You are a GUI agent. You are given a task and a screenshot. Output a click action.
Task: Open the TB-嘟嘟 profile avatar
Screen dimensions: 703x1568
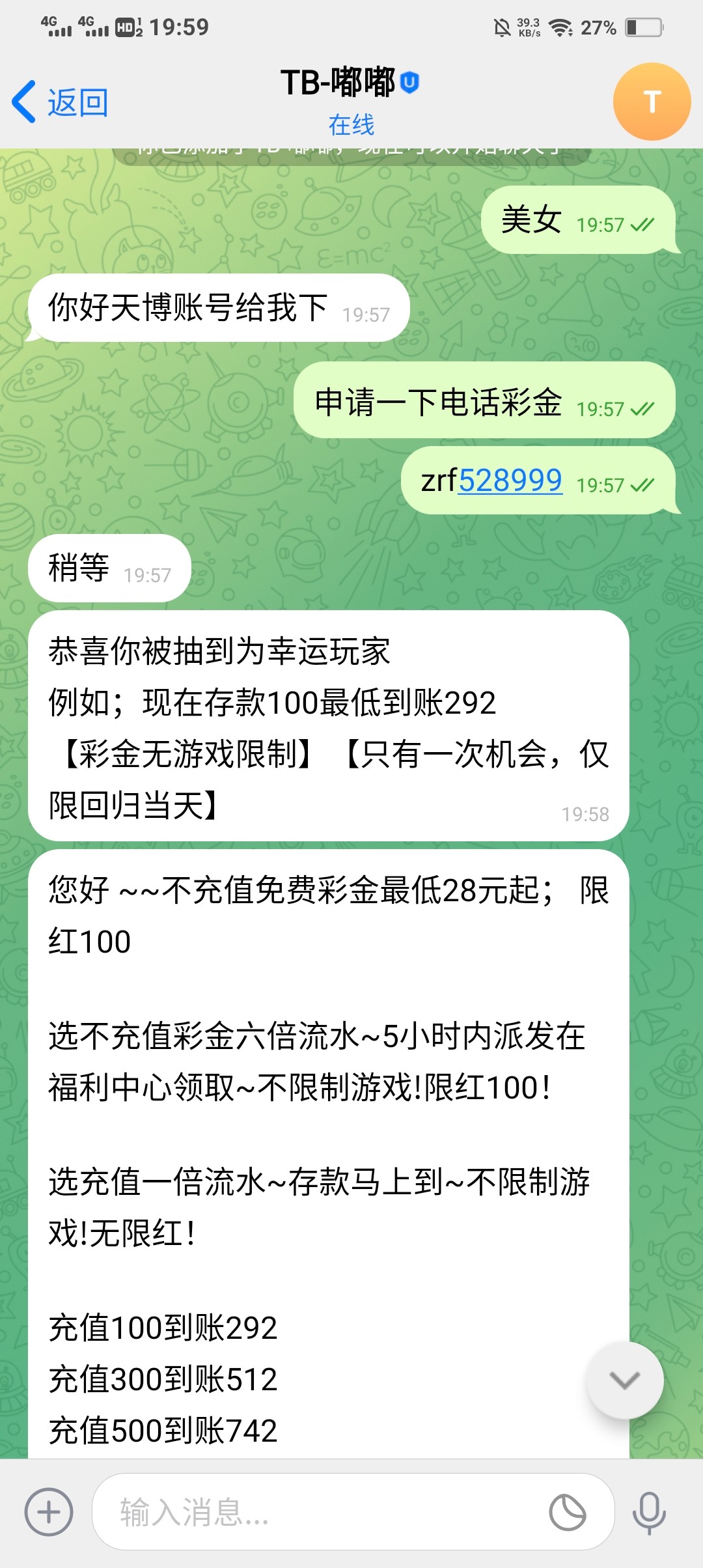click(x=652, y=102)
